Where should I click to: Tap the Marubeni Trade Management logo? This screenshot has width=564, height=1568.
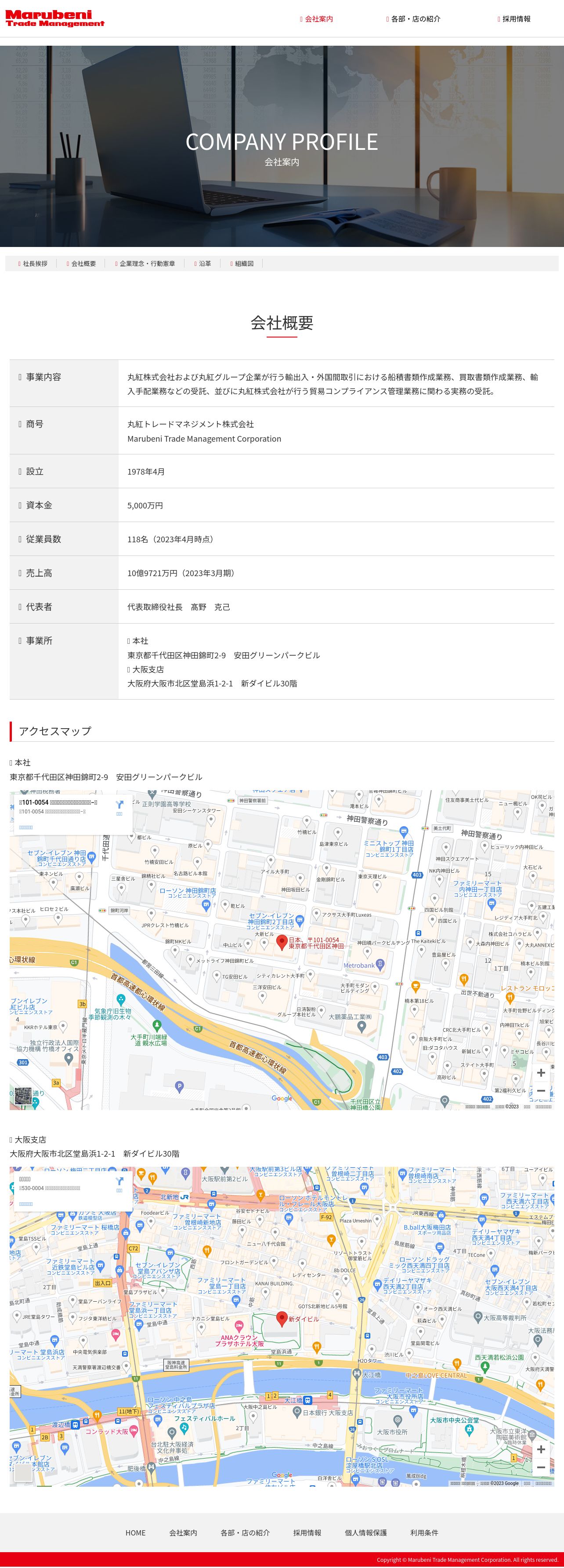[x=55, y=19]
